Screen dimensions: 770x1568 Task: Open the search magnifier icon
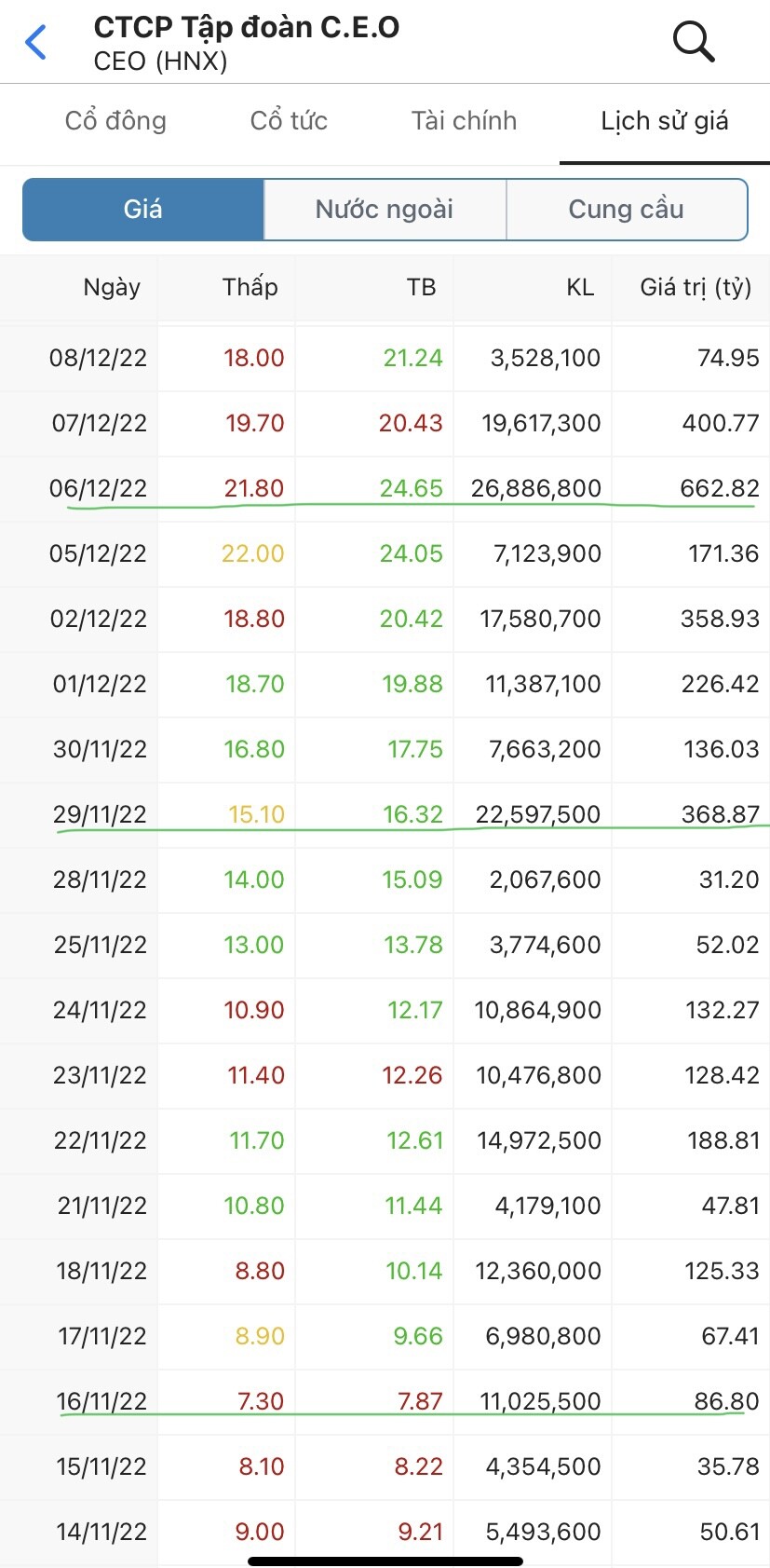pos(693,42)
